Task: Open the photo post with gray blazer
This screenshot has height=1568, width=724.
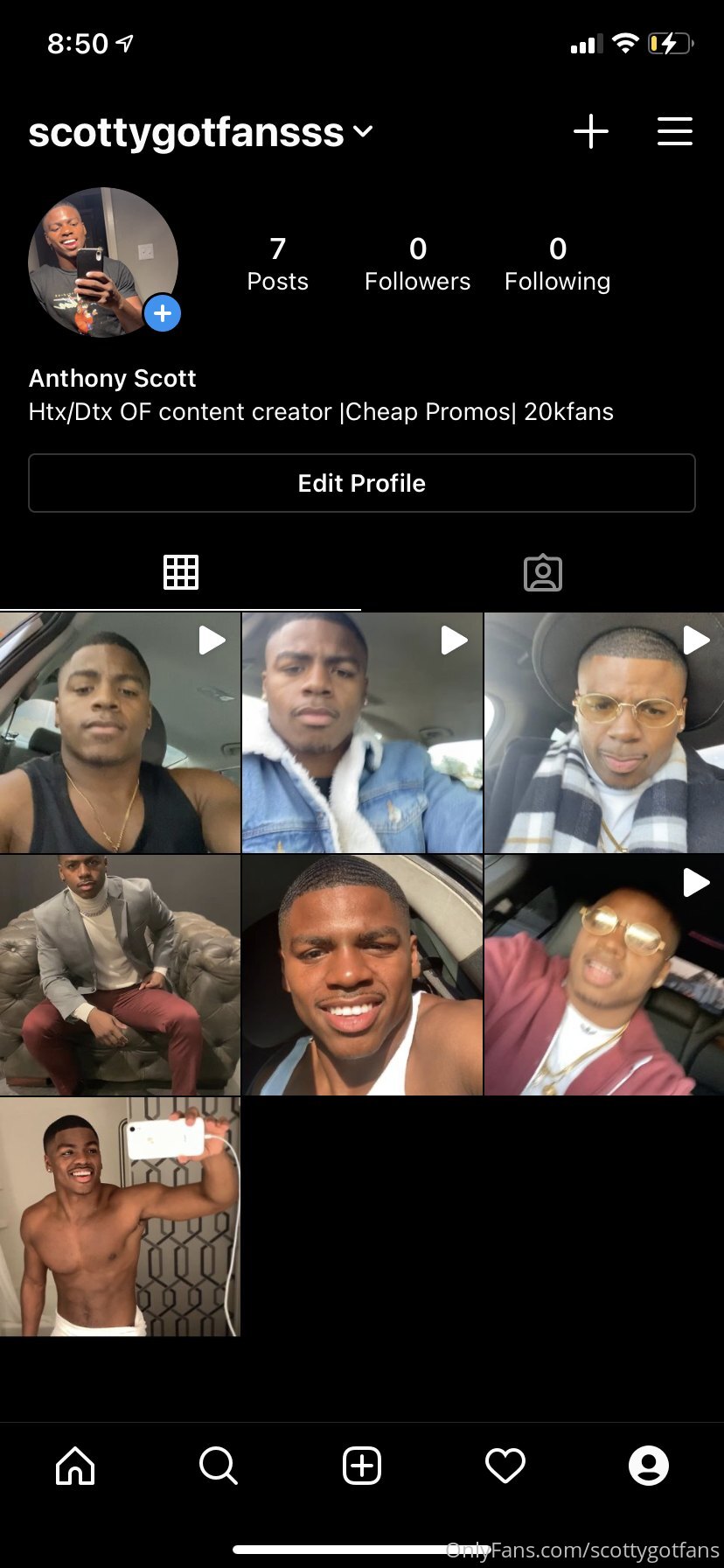Action: (120, 975)
